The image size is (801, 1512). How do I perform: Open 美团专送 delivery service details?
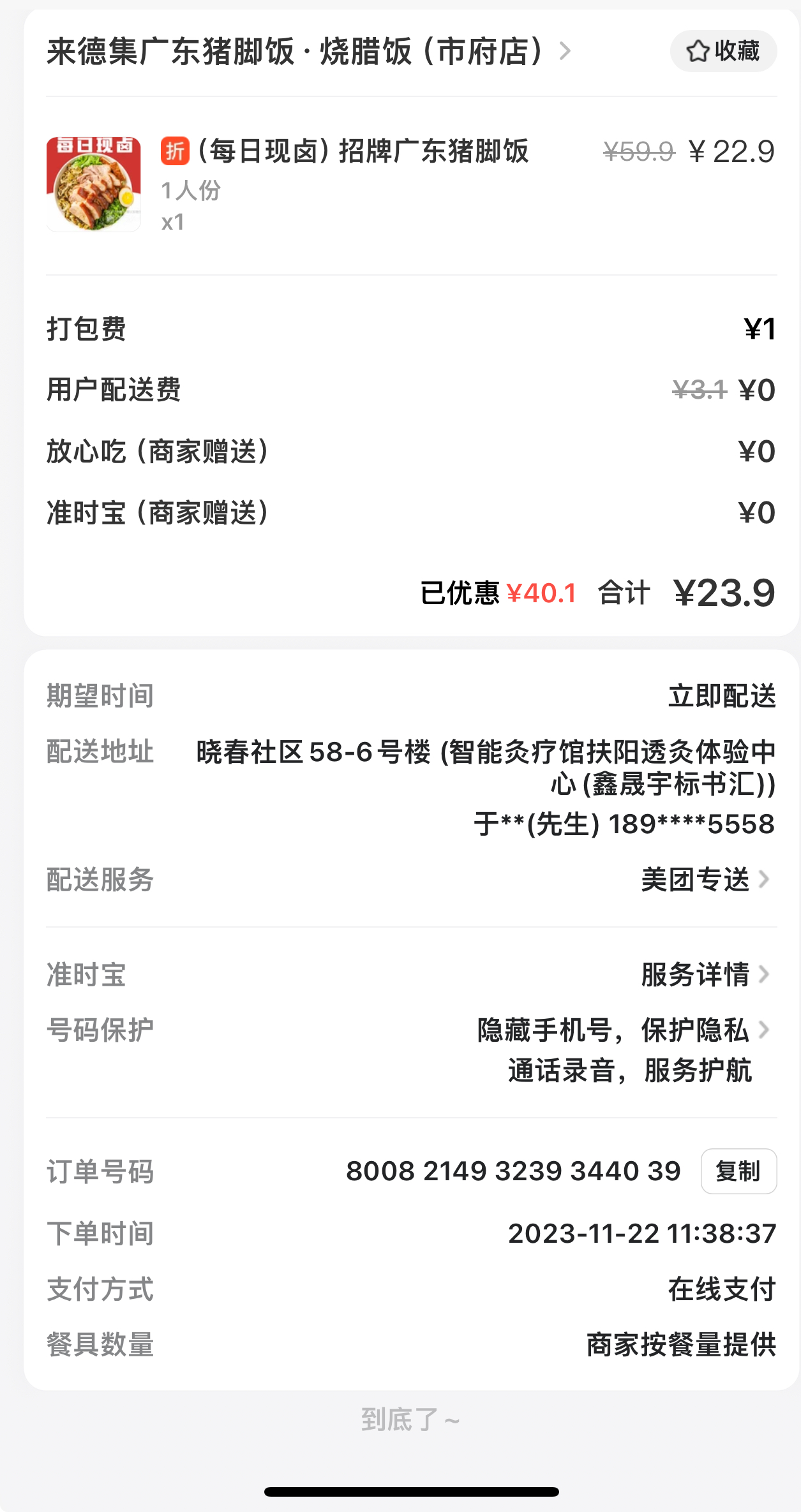click(705, 880)
